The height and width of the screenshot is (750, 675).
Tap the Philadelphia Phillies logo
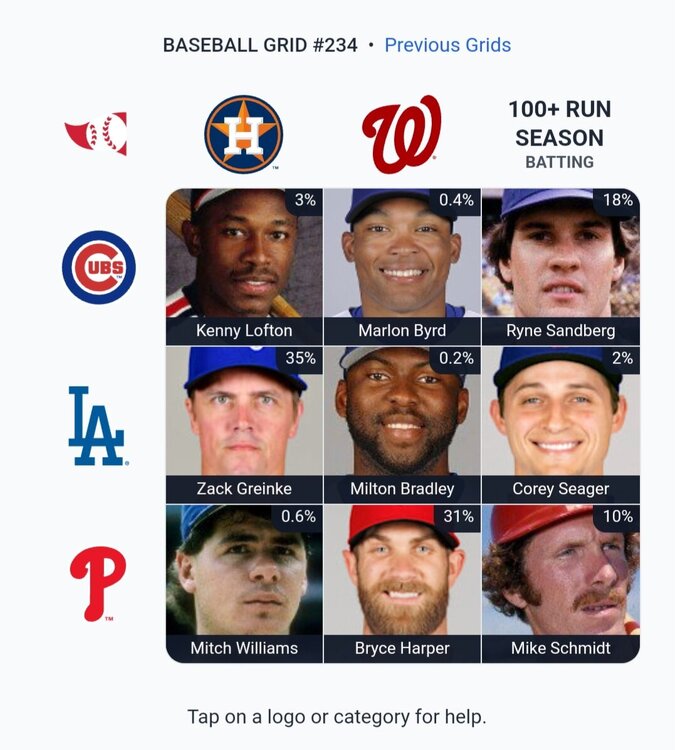pyautogui.click(x=97, y=583)
